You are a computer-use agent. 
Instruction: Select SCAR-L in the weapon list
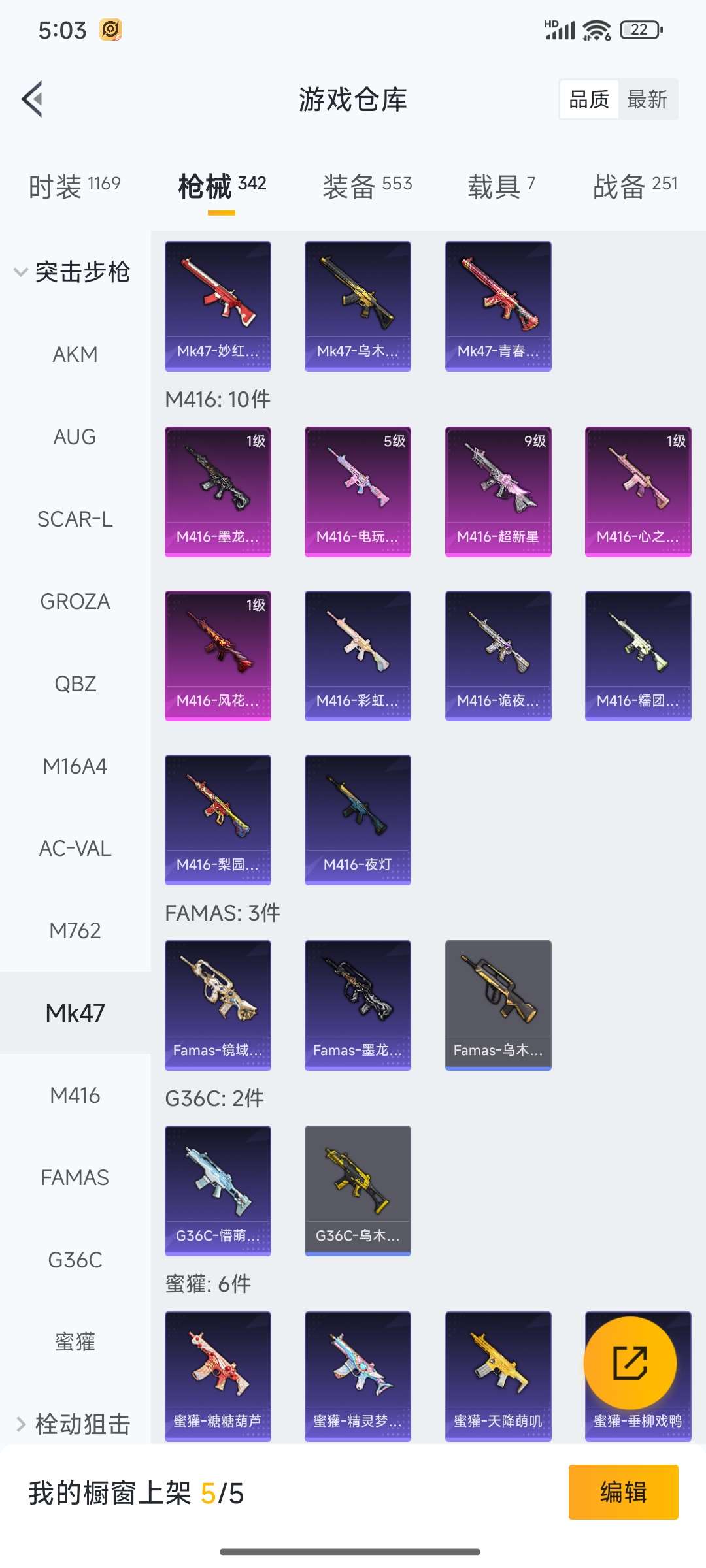(x=75, y=519)
